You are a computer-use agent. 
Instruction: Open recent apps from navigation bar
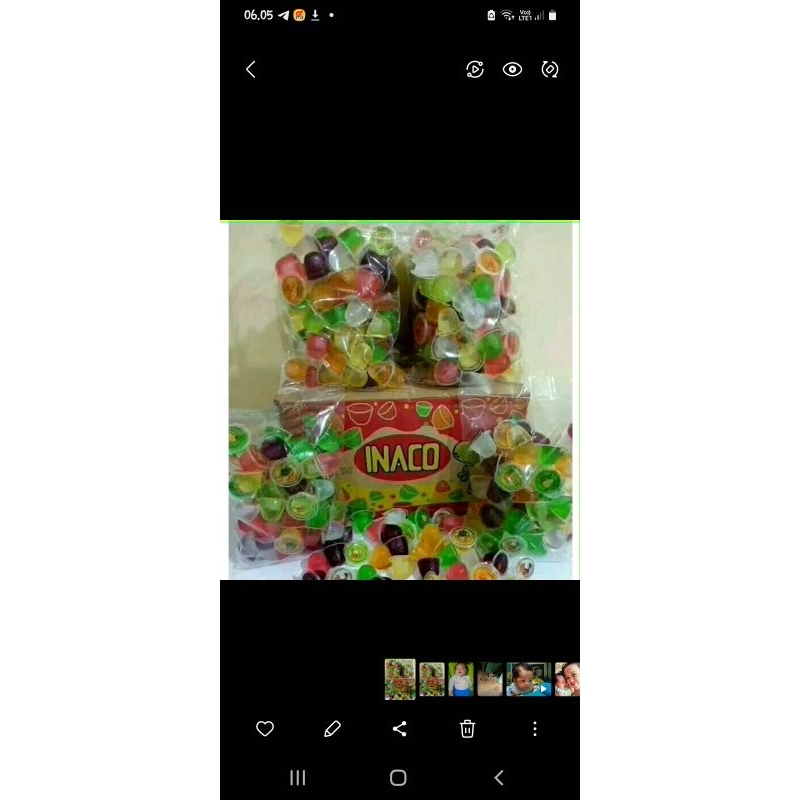coord(297,778)
